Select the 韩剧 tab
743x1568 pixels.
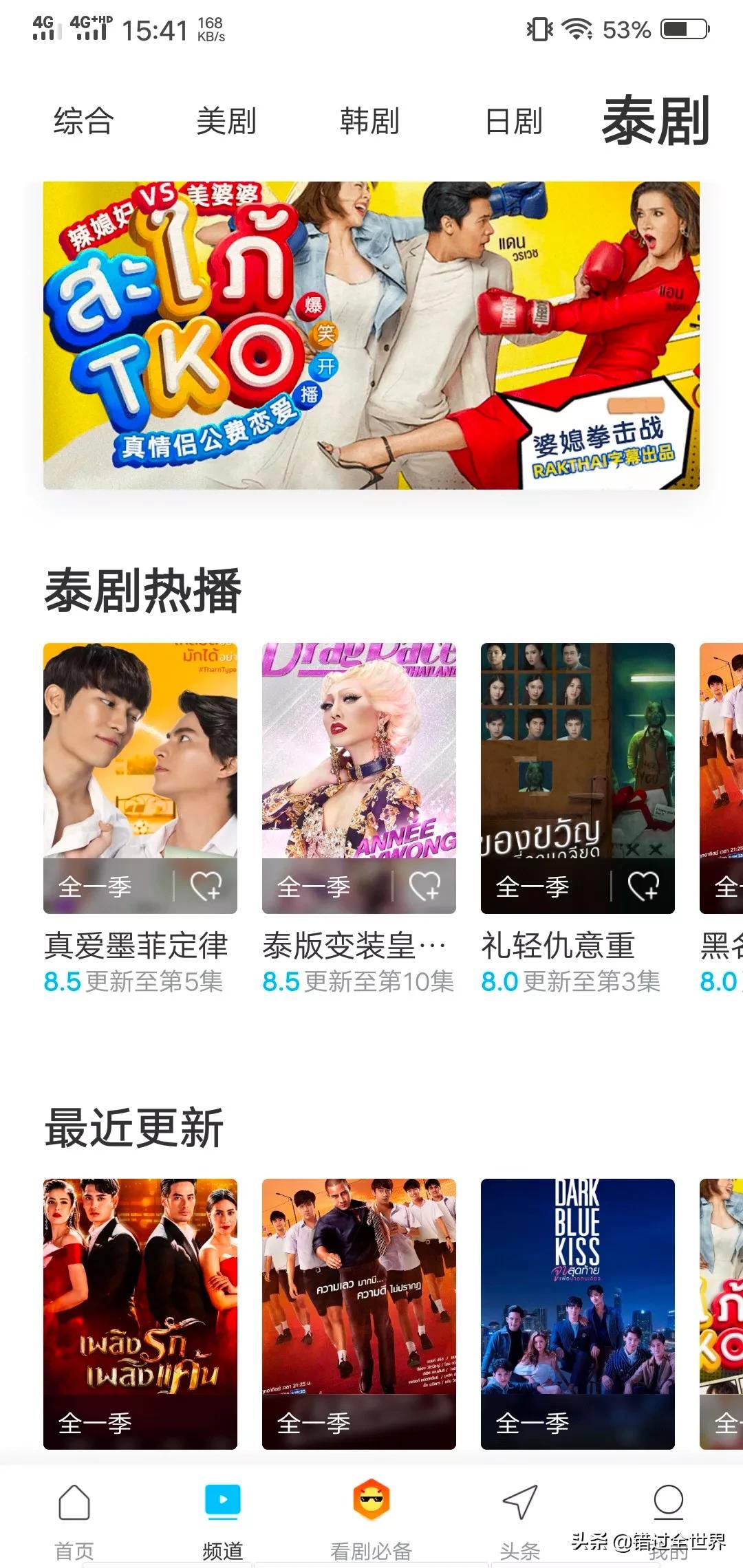point(369,122)
